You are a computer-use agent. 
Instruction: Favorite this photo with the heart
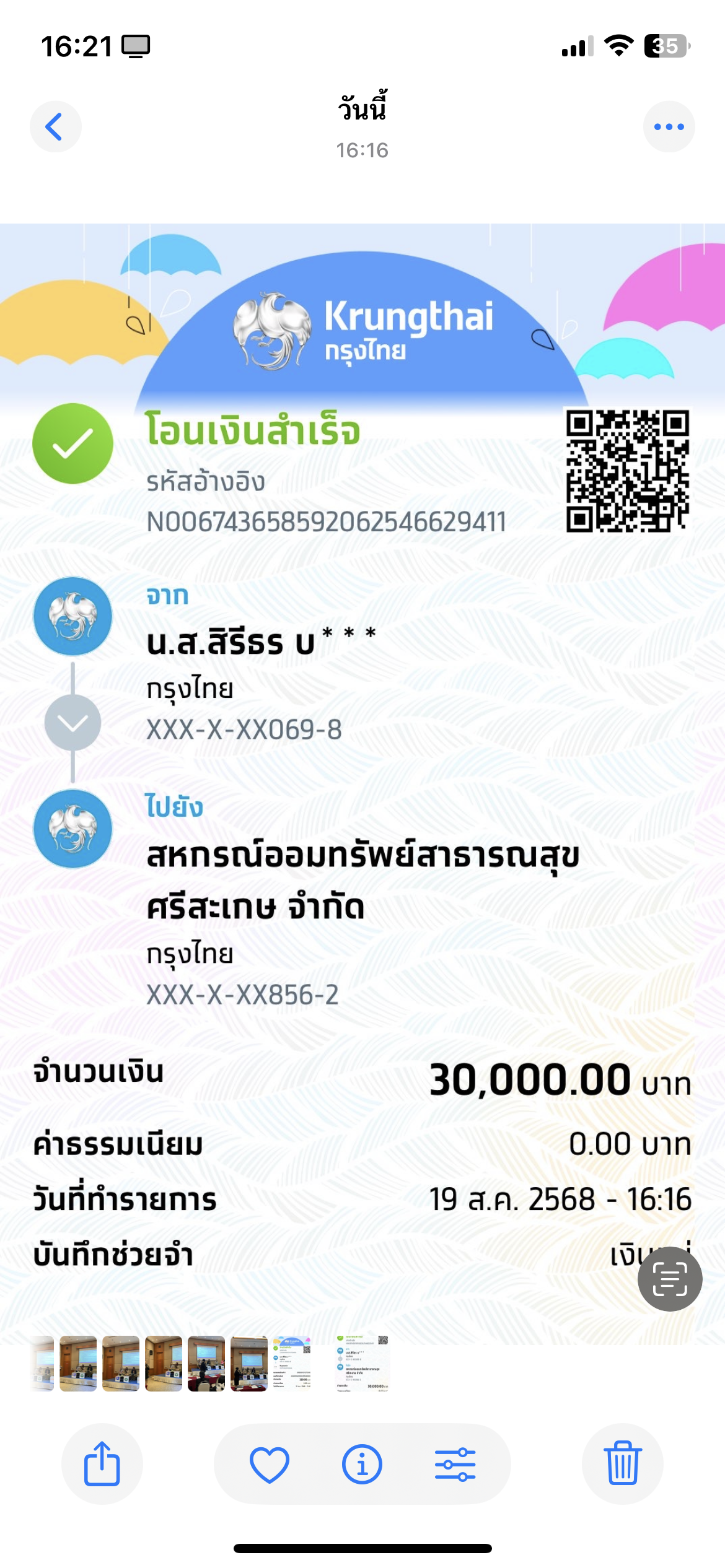pos(270,1464)
